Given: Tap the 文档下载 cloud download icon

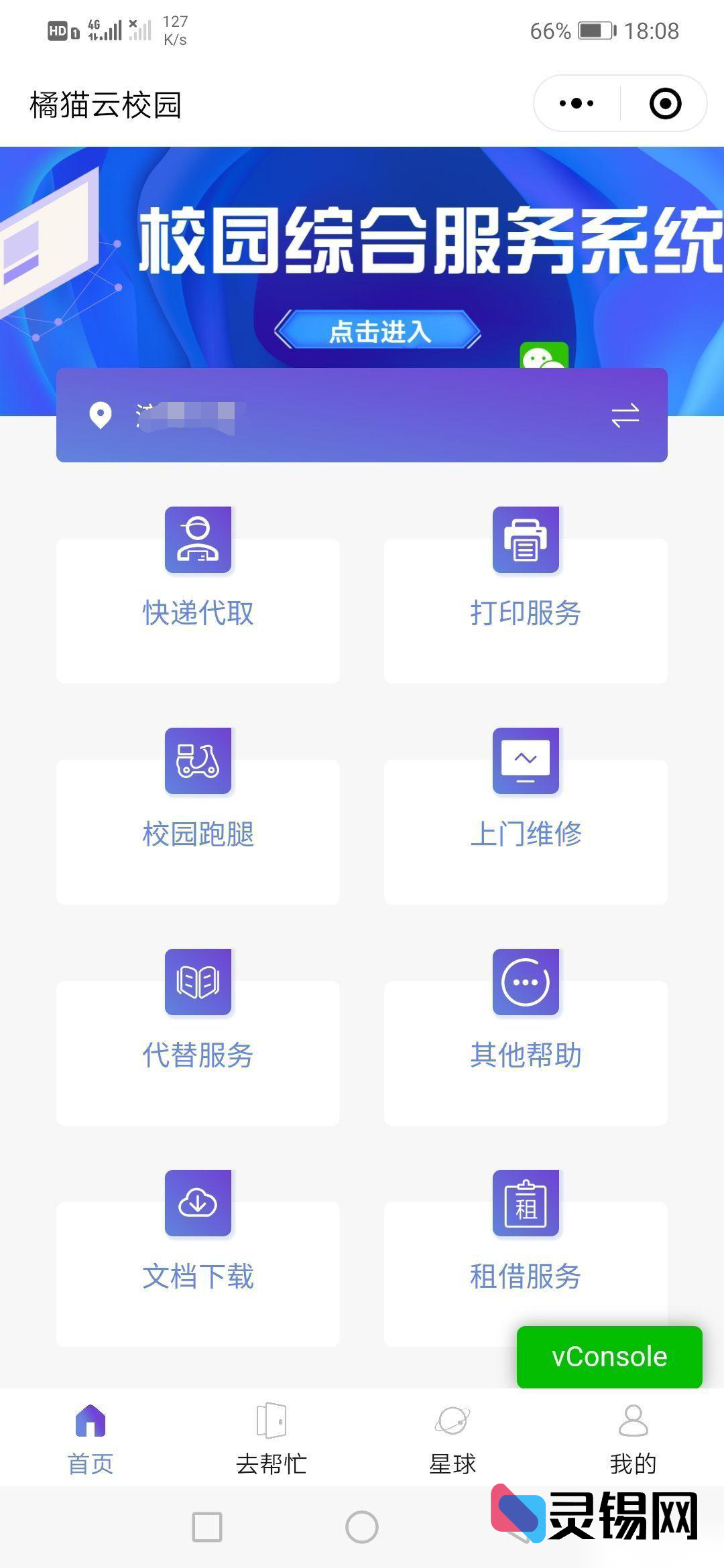Looking at the screenshot, I should pyautogui.click(x=198, y=1203).
